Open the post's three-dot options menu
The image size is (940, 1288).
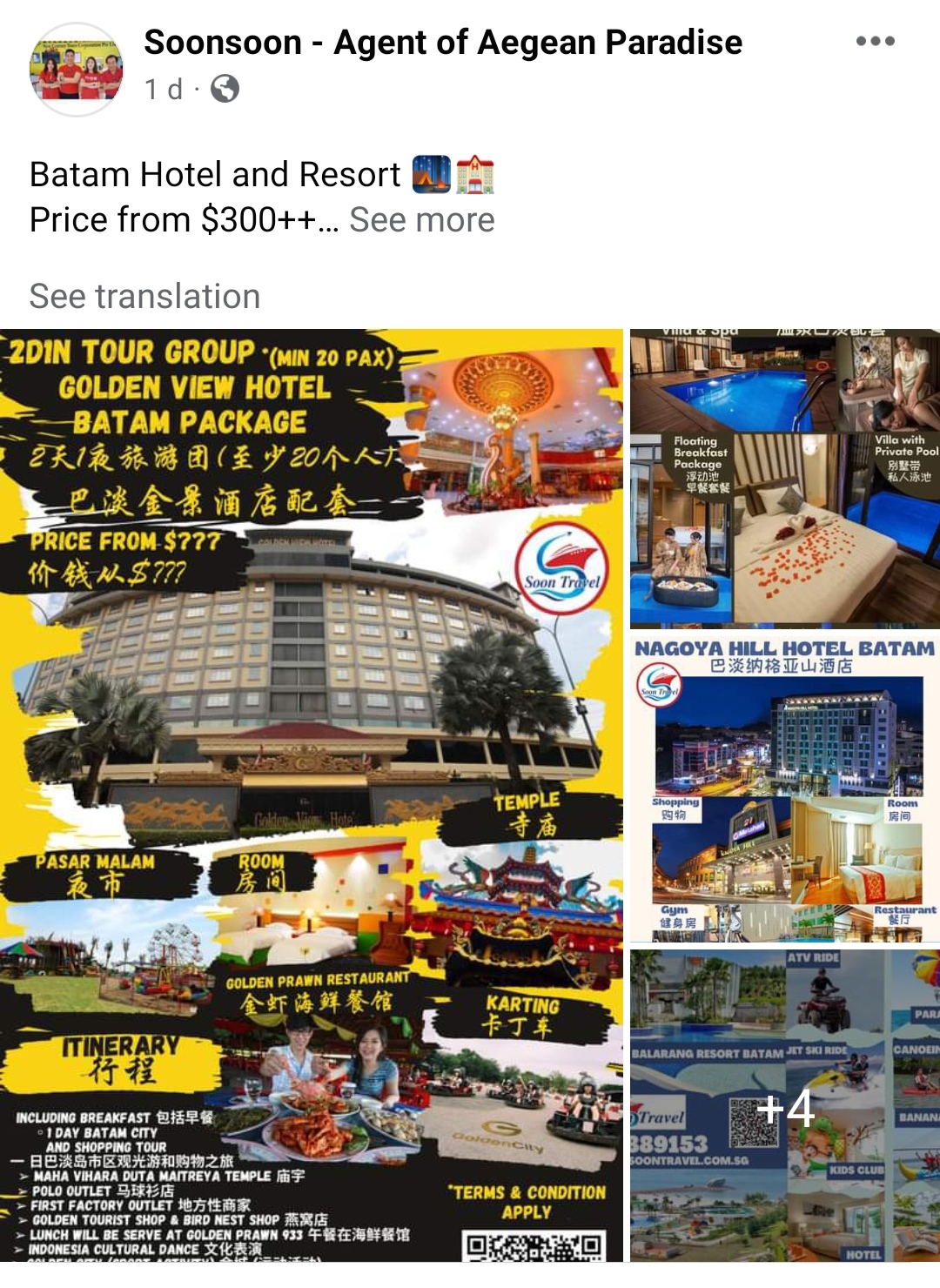pos(875,41)
